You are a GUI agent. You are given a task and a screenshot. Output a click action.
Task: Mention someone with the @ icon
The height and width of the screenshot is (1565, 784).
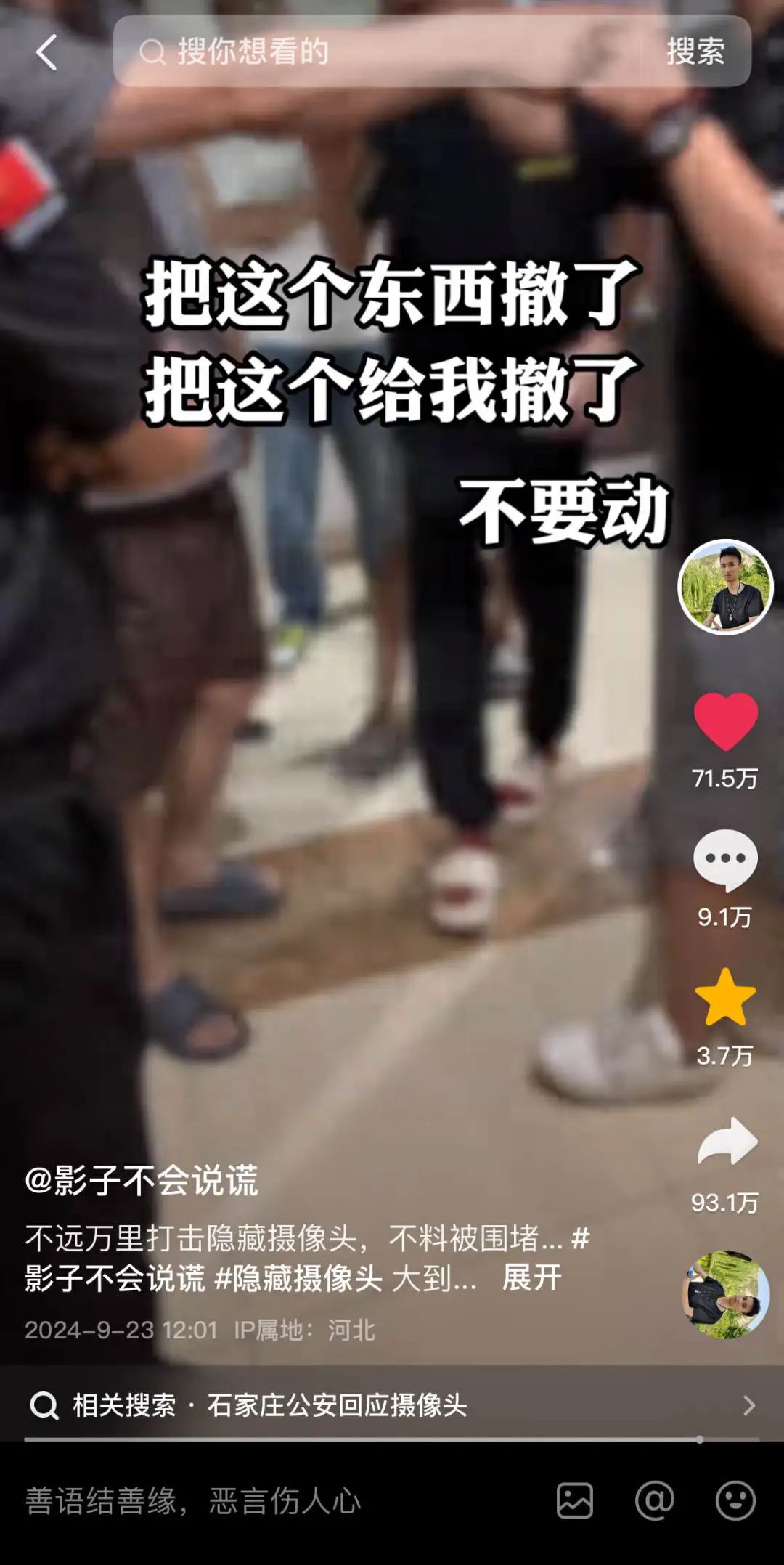pos(655,1500)
